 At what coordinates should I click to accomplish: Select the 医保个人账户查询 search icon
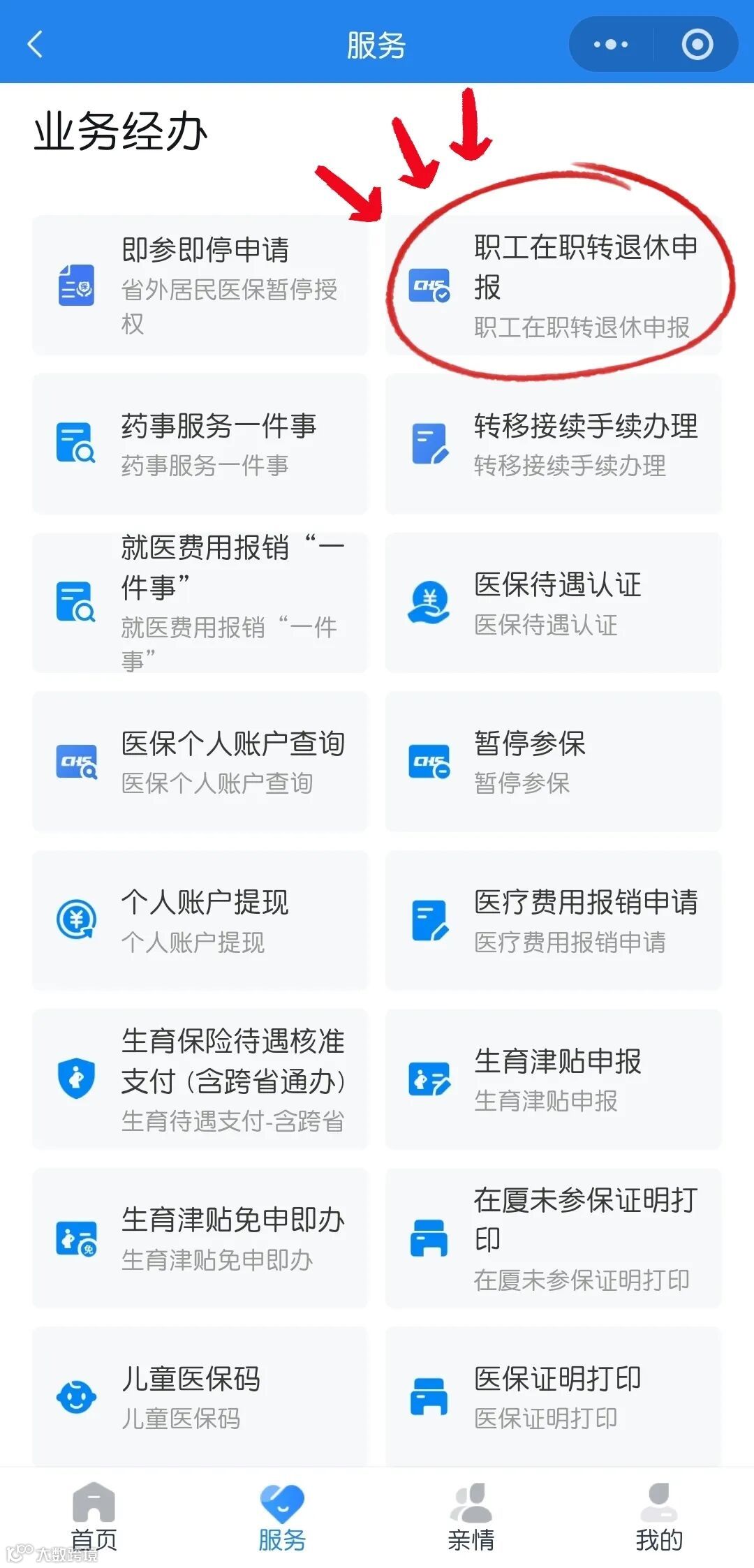click(77, 761)
